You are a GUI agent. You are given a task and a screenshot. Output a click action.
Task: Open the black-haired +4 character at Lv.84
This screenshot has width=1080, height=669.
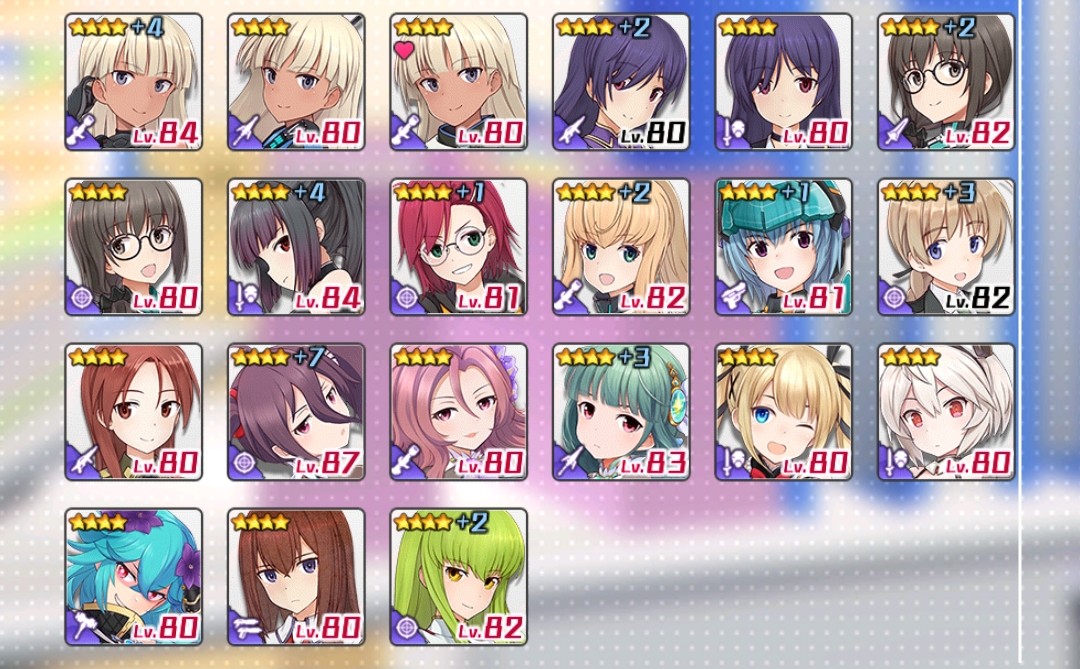pyautogui.click(x=296, y=247)
